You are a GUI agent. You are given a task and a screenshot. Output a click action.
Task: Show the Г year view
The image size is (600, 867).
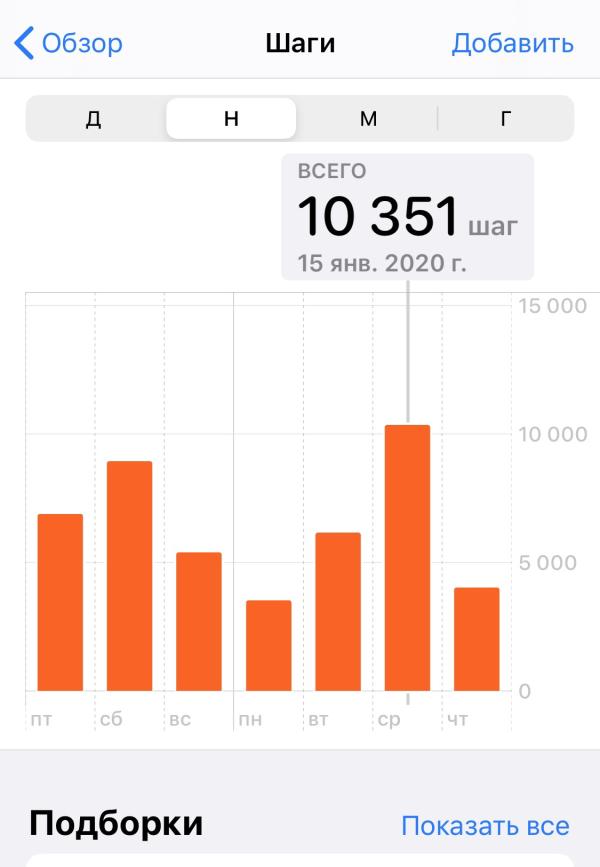[x=505, y=119]
